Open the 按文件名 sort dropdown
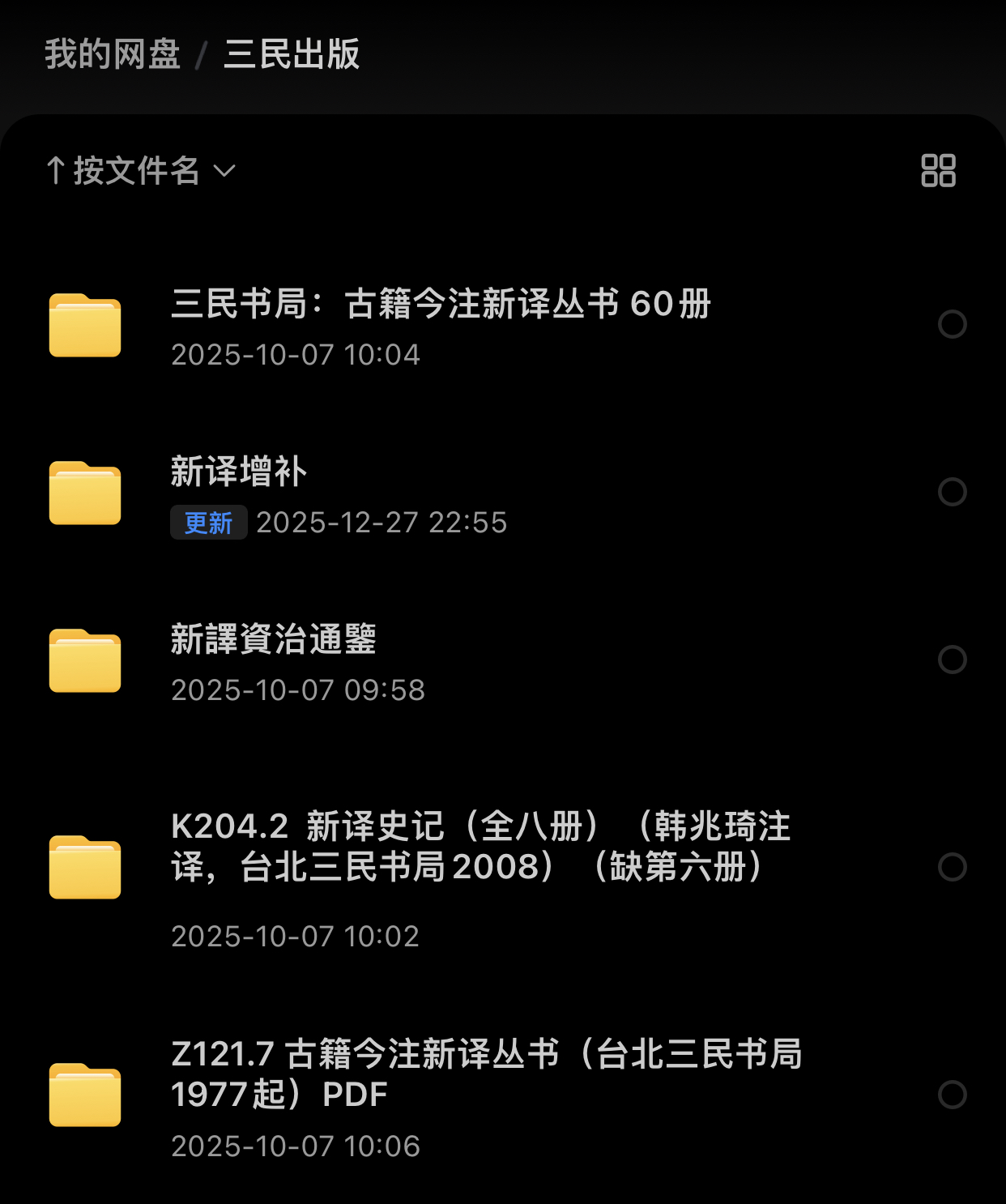Viewport: 1006px width, 1204px height. pos(141,171)
